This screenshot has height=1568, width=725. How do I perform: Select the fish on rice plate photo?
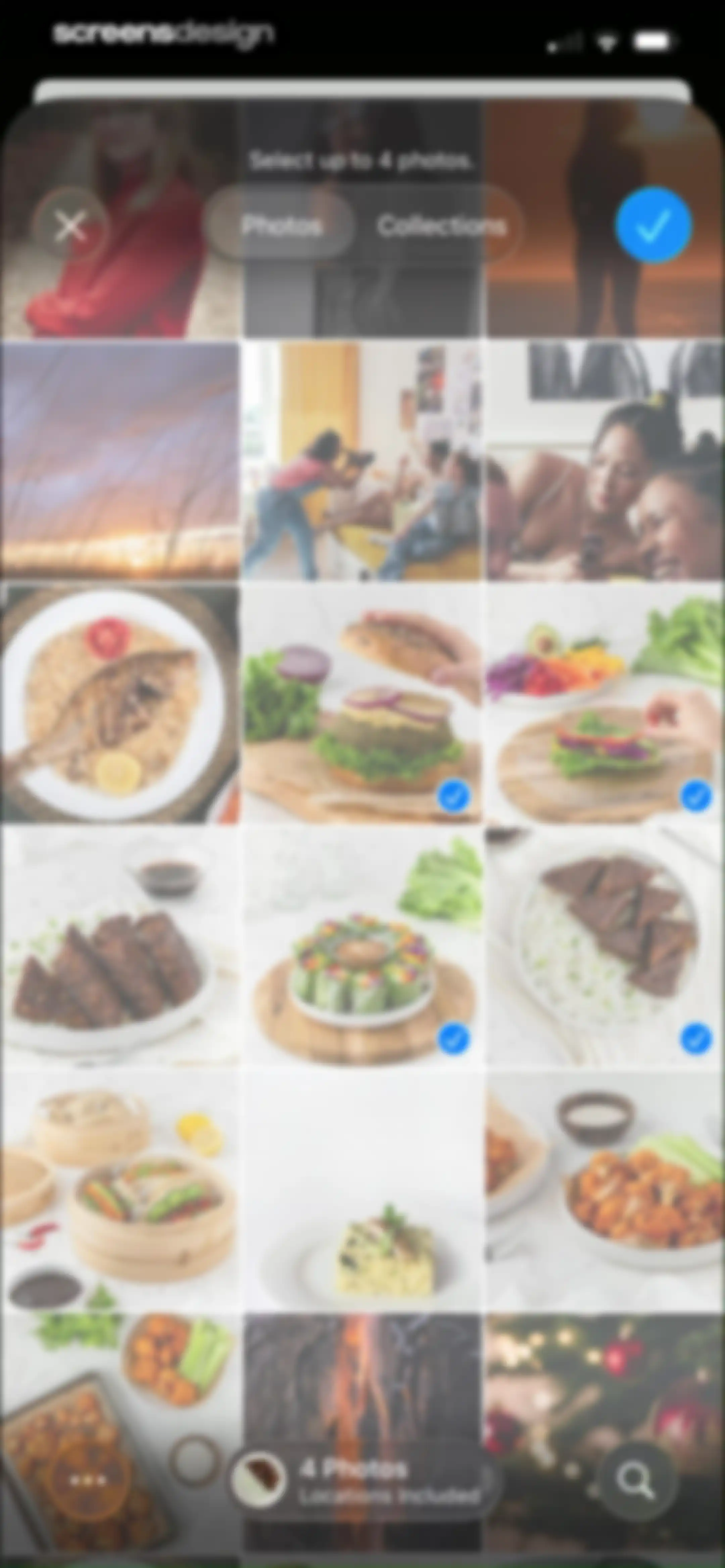119,704
